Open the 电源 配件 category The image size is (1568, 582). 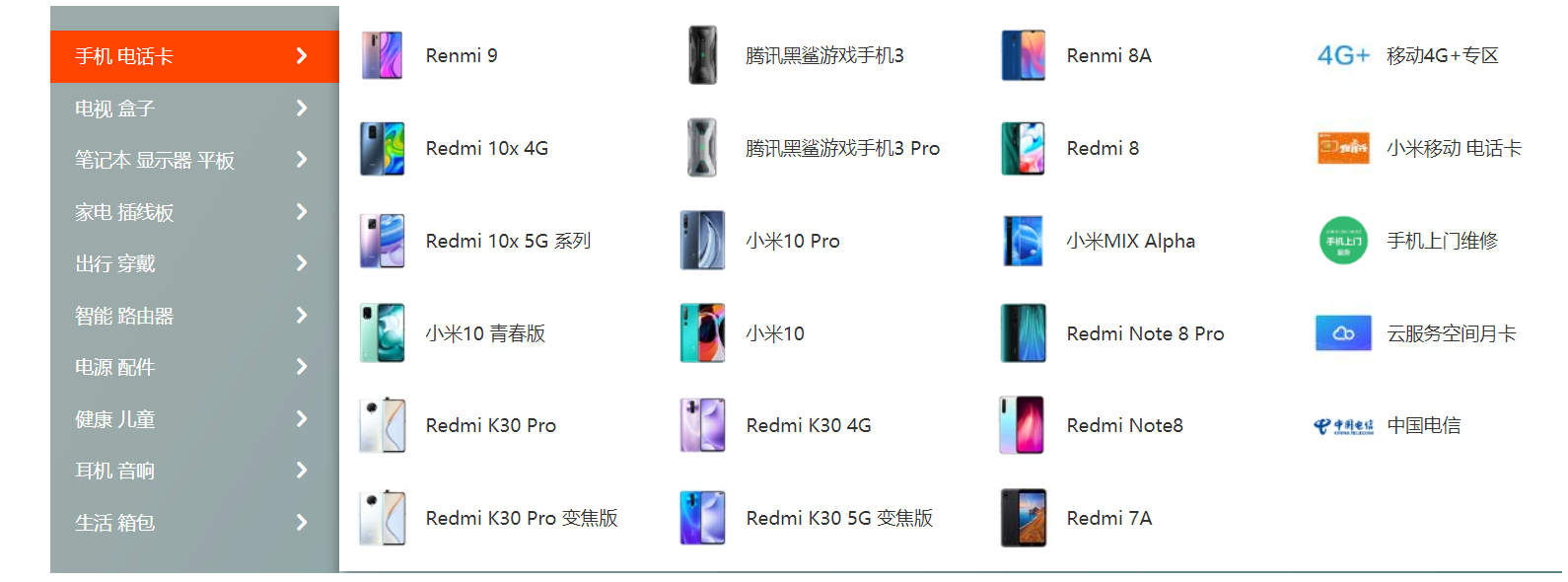tap(115, 367)
